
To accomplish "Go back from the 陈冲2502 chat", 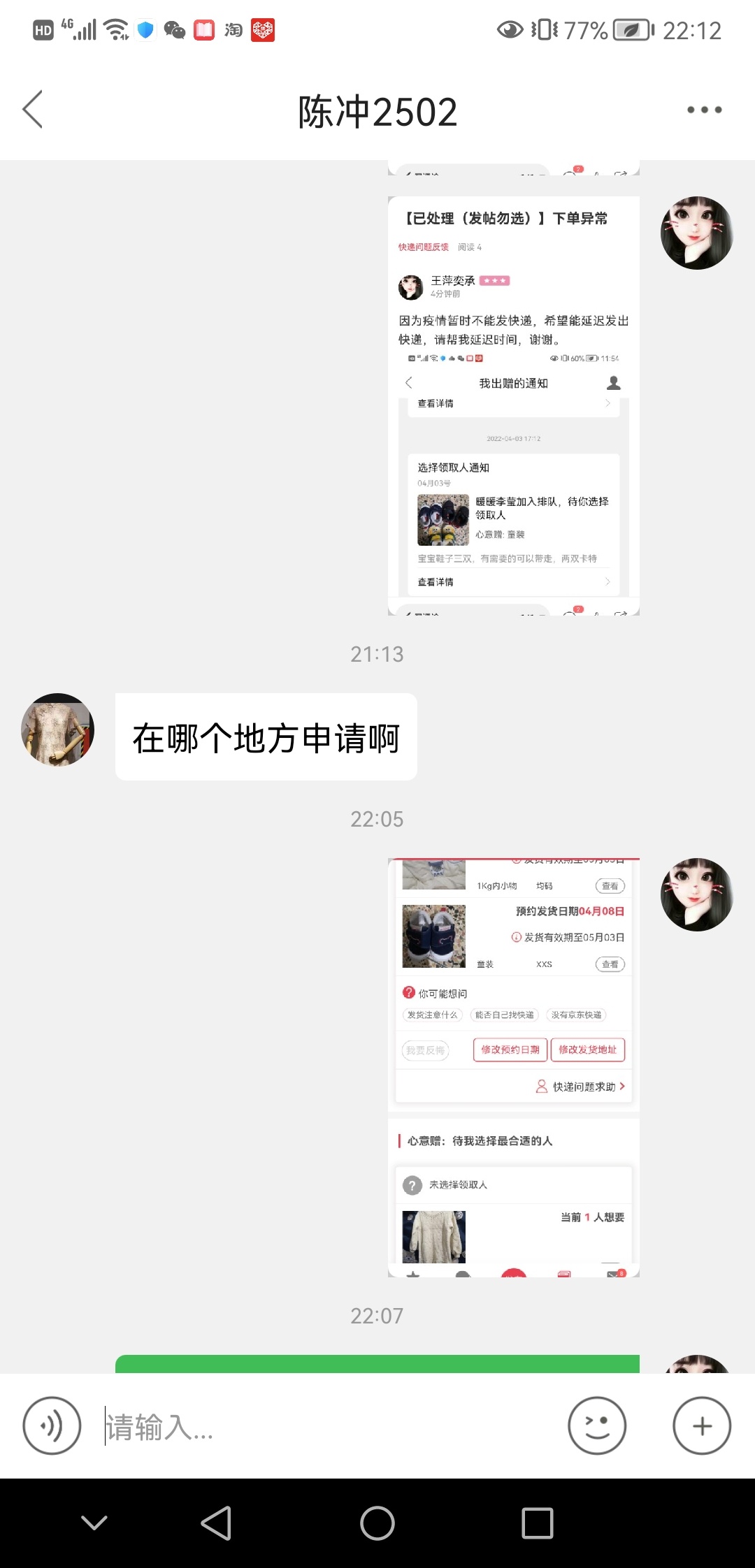I will [33, 110].
